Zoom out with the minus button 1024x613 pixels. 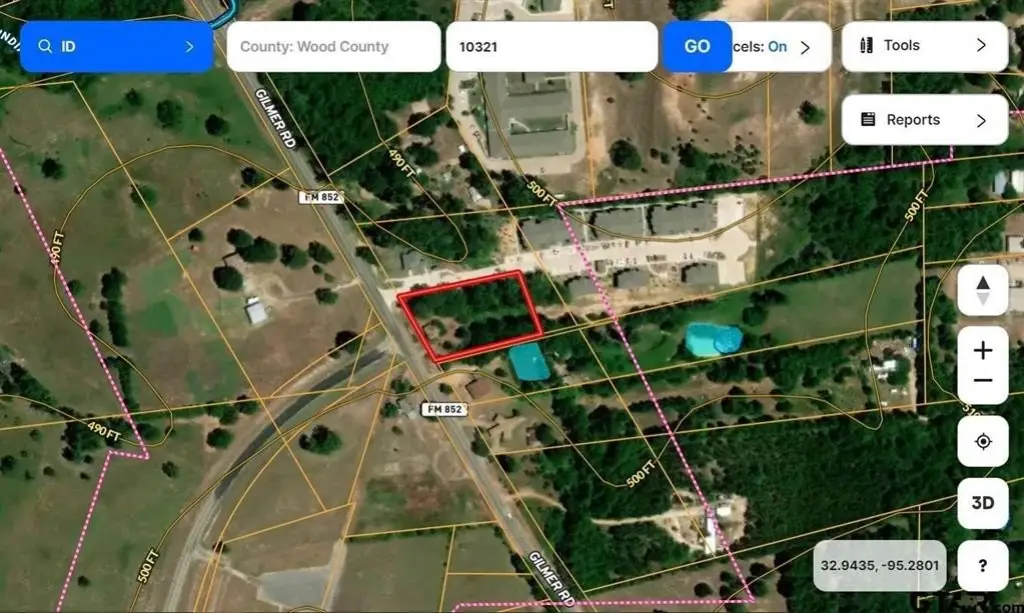point(982,381)
